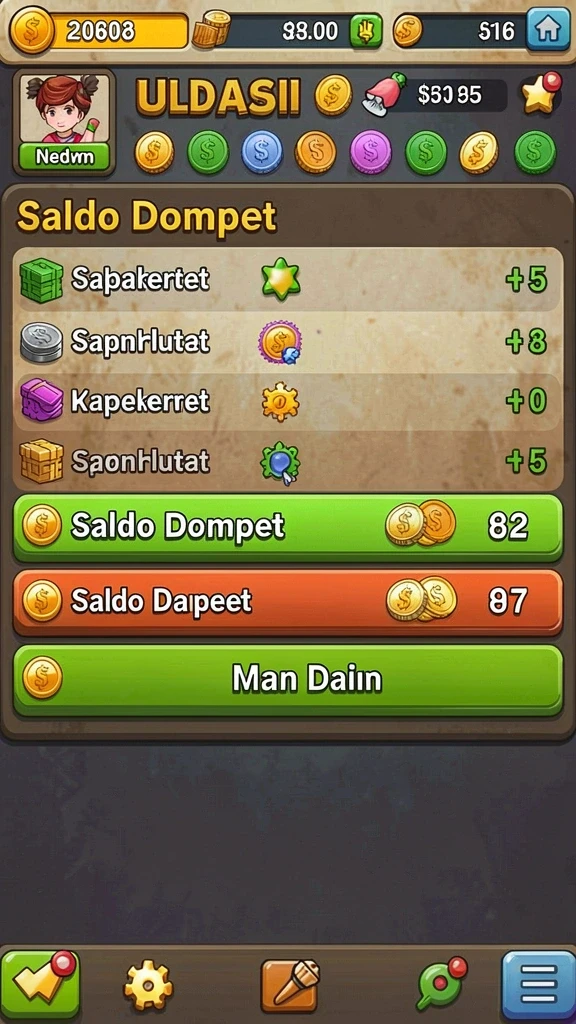Screen dimensions: 576x1024
Task: Open the star icon with red notification dot
Action: click(541, 93)
